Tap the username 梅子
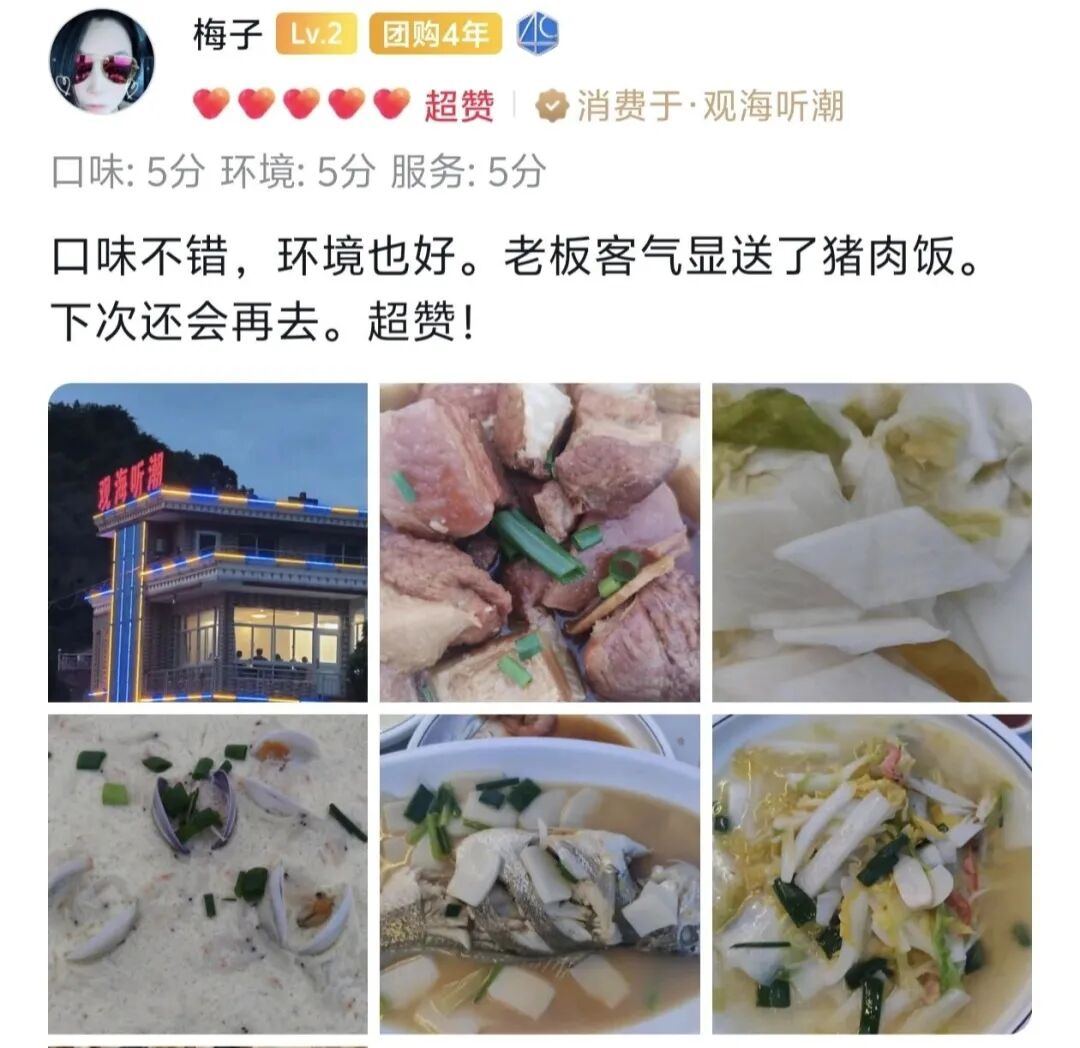The image size is (1080, 1048). click(228, 34)
